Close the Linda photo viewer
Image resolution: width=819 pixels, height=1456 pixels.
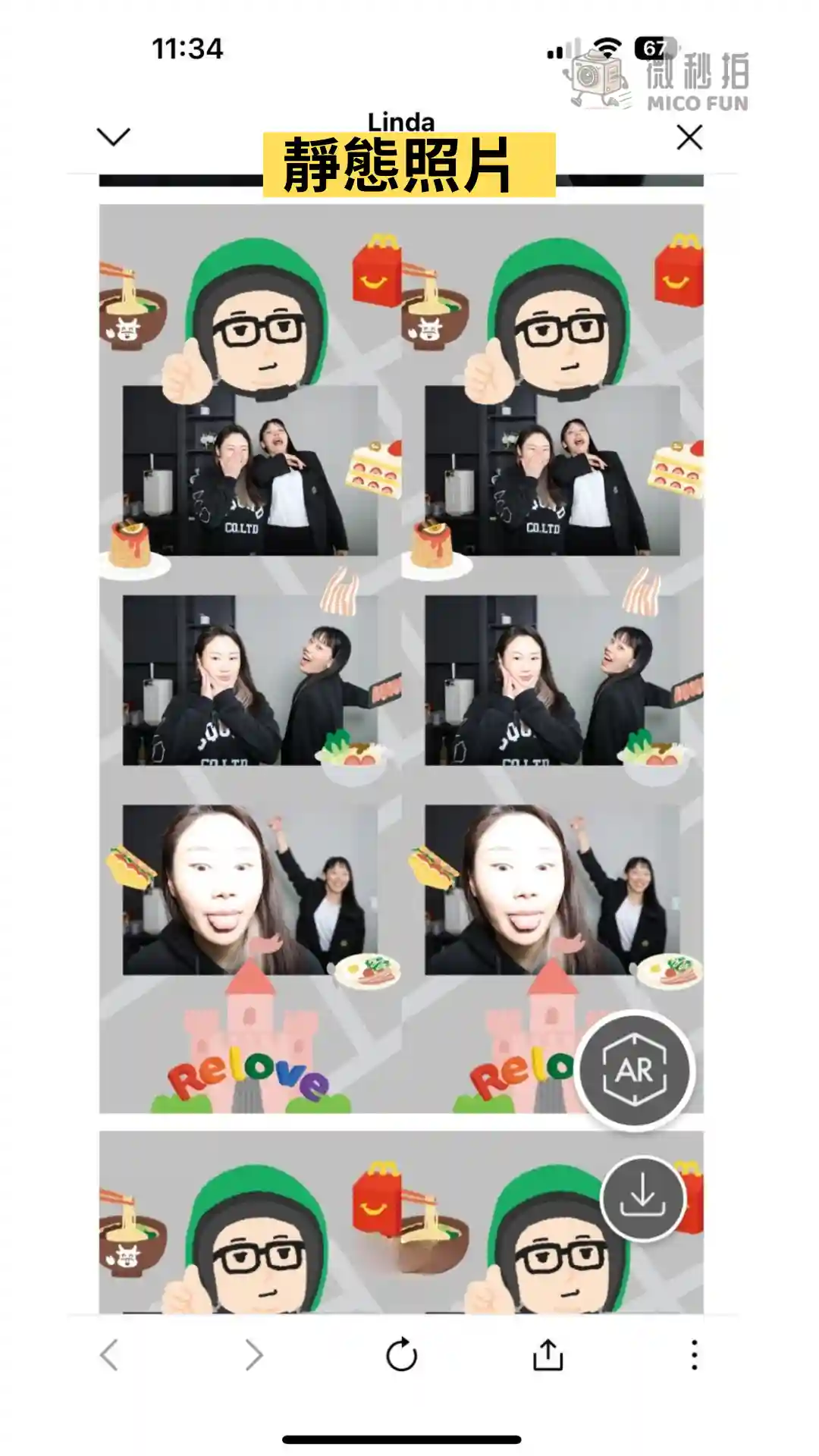coord(689,138)
